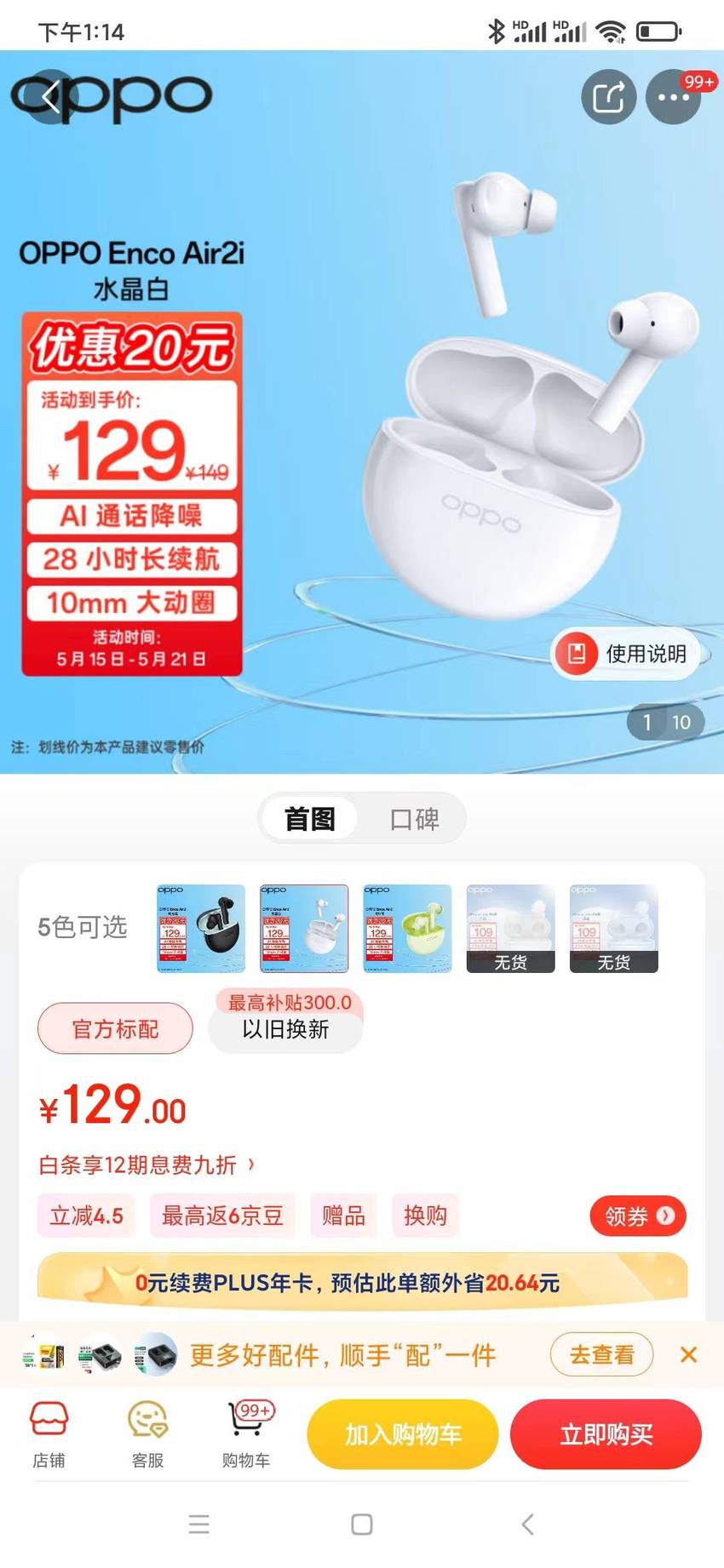The image size is (724, 1568).
Task: Tap 立即购买 to buy now
Action: click(x=606, y=1434)
